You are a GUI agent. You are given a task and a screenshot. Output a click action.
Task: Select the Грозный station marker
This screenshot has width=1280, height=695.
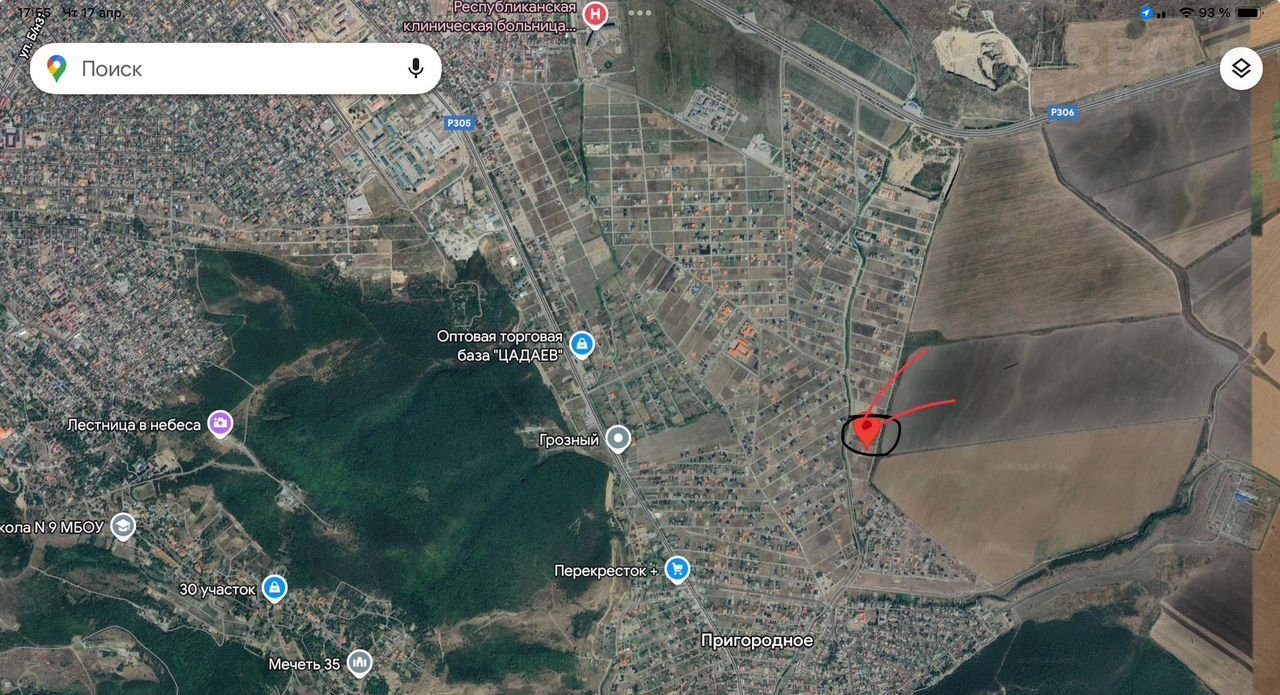(x=621, y=439)
